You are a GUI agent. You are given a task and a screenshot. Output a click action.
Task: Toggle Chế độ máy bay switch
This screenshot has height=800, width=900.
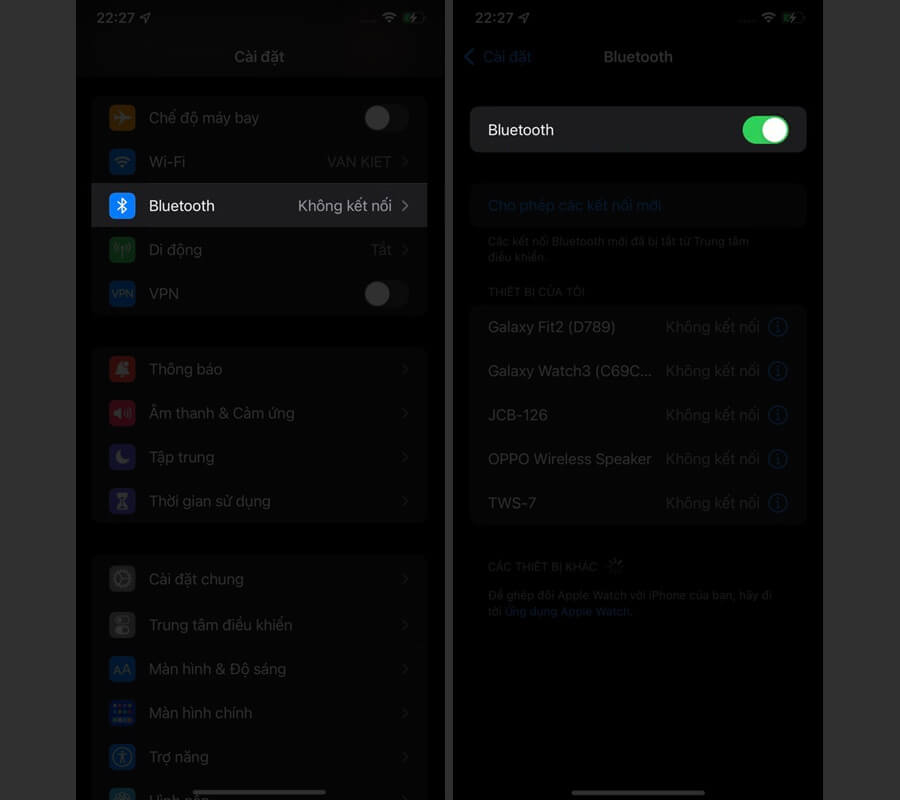(385, 118)
